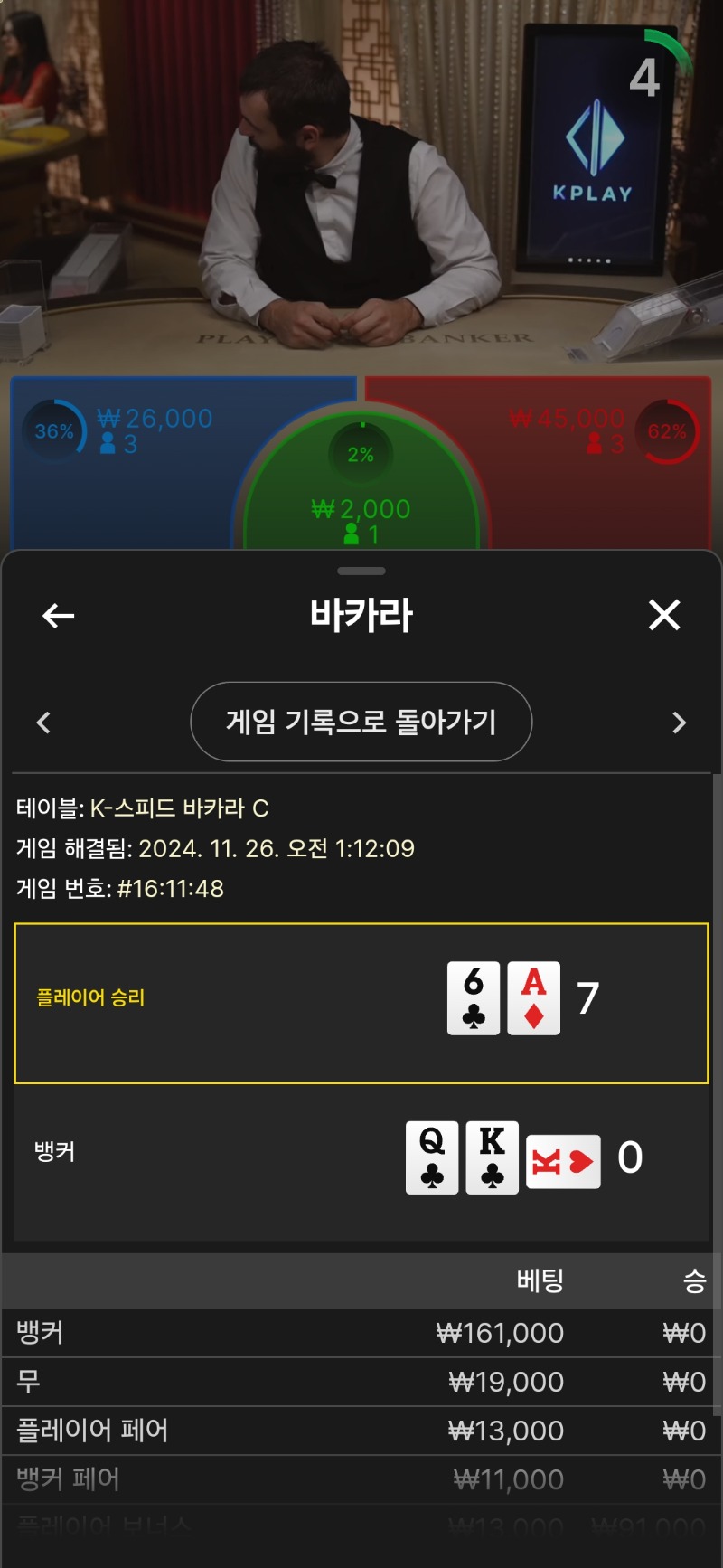Tap the panel's drag handle
723x1568 pixels.
tap(361, 571)
